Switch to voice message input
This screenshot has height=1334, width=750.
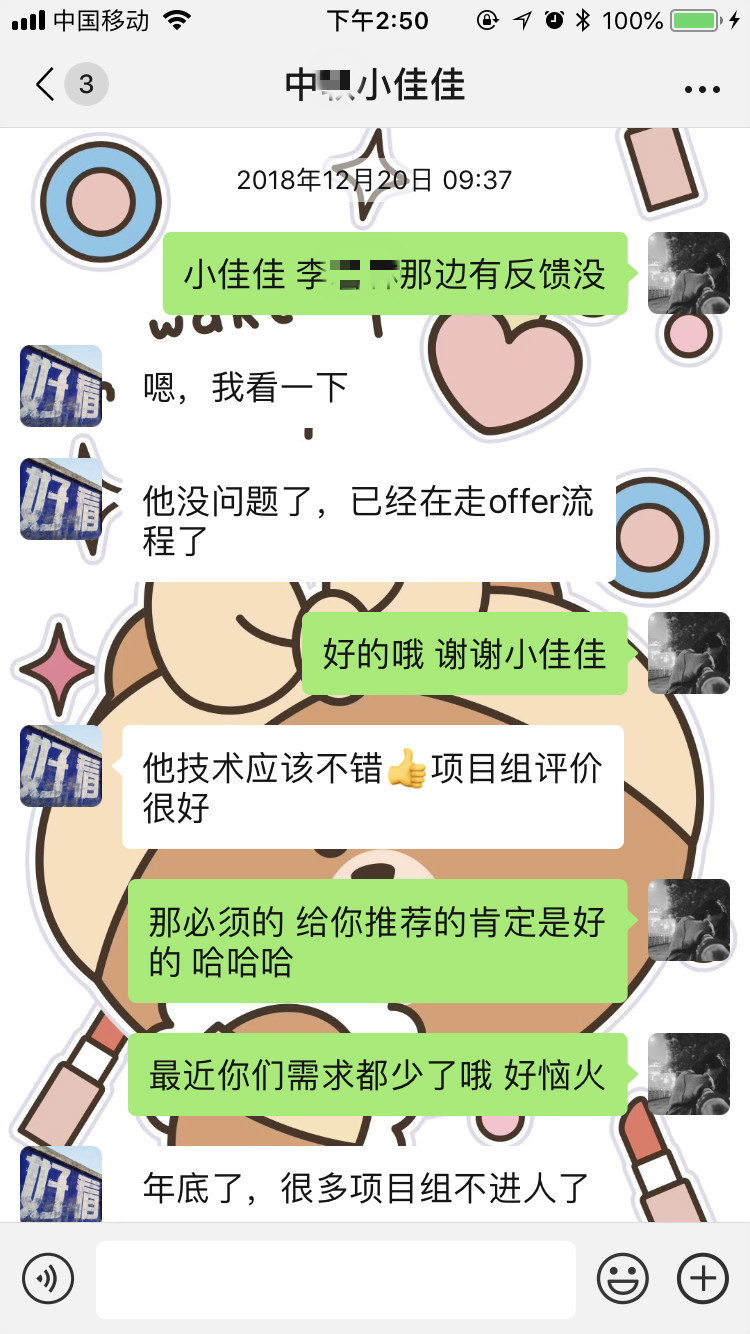pos(48,1278)
